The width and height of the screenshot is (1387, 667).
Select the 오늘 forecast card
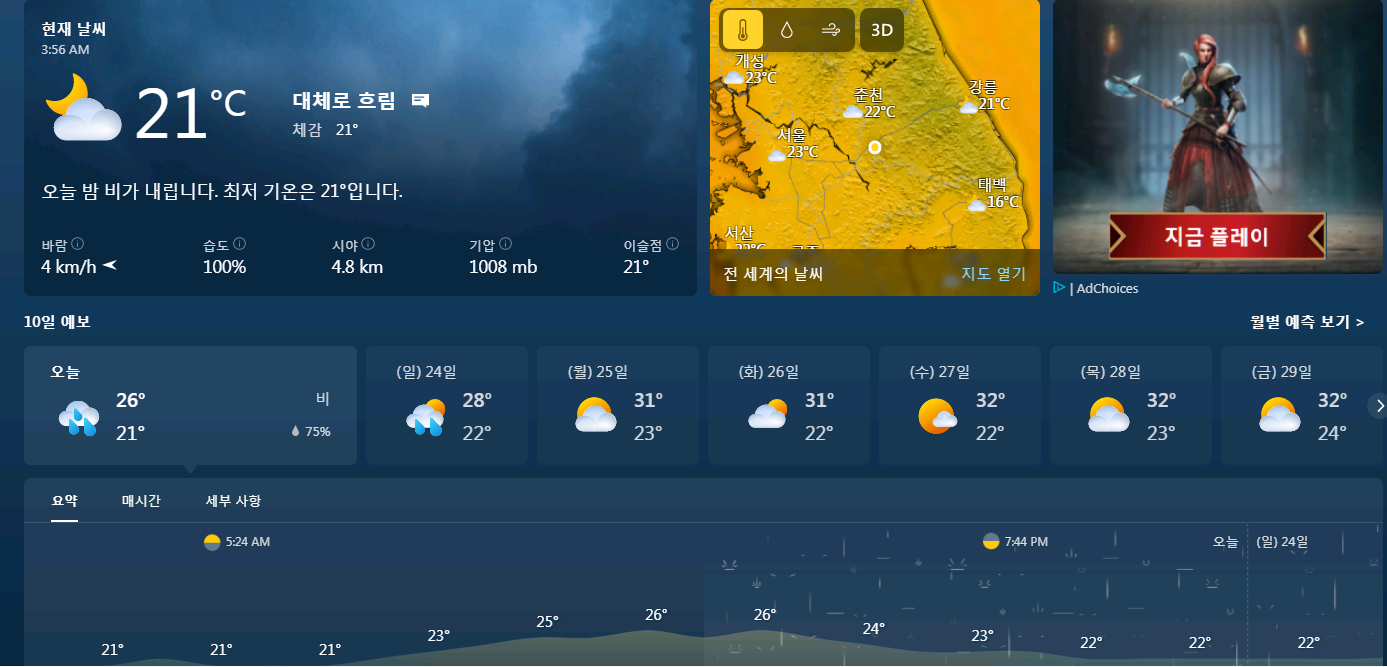click(x=190, y=405)
